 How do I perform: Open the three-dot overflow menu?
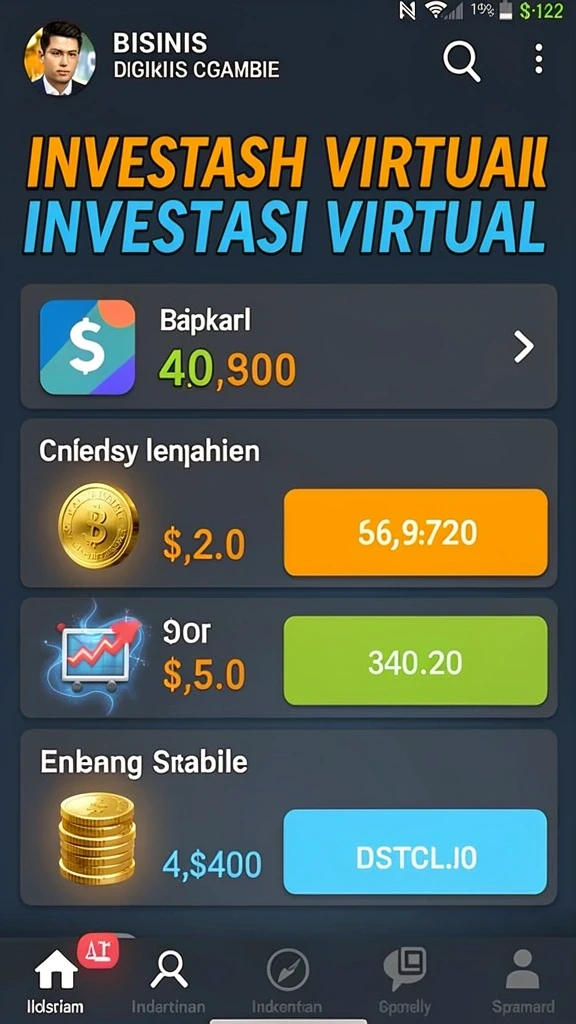[538, 59]
